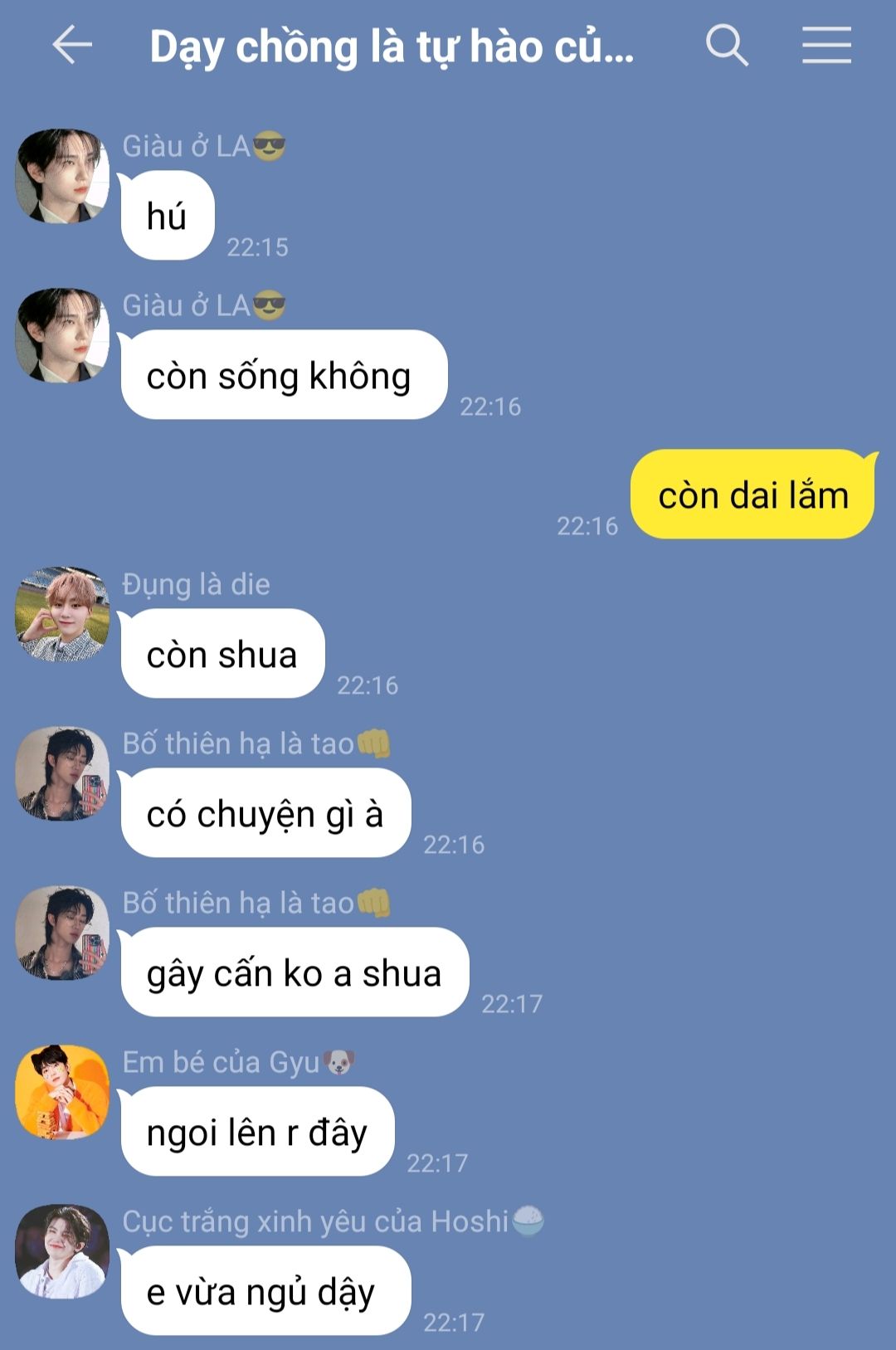Go back from the group chat
The height and width of the screenshot is (1350, 896).
click(x=72, y=45)
